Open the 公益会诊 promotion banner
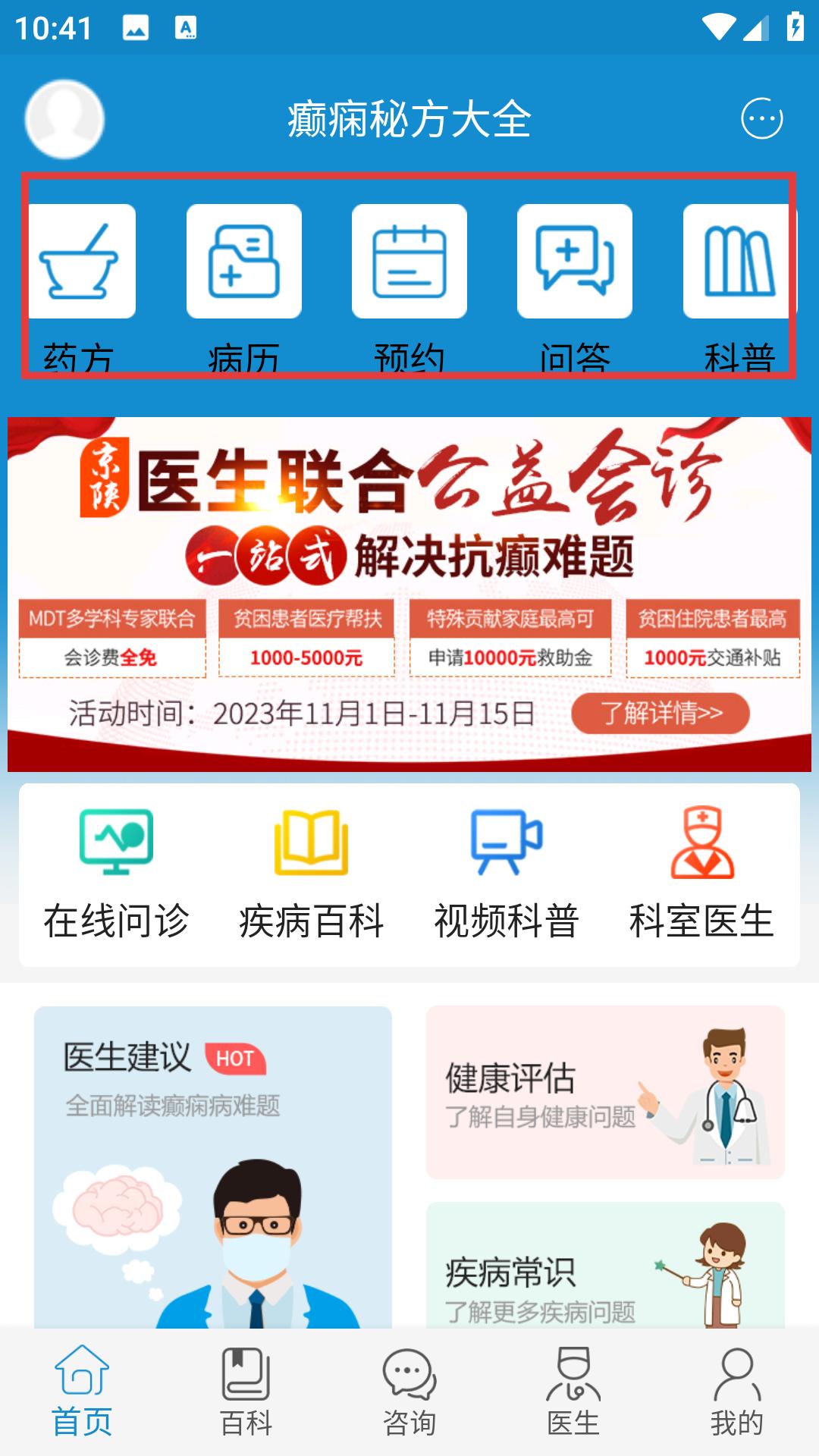The height and width of the screenshot is (1456, 819). click(x=409, y=594)
